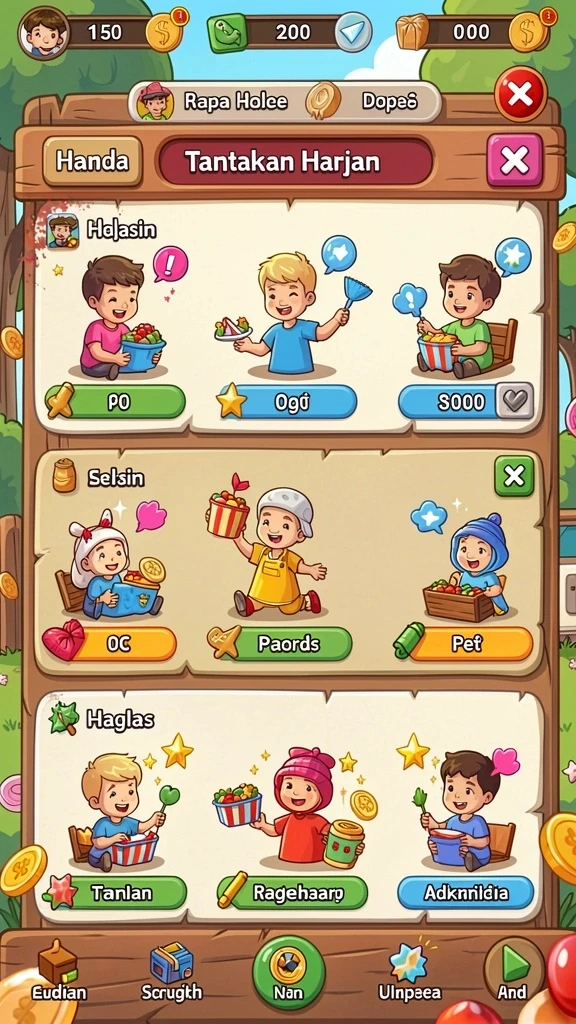Open the Ulnpeea tab
The height and width of the screenshot is (1024, 576).
tap(409, 972)
